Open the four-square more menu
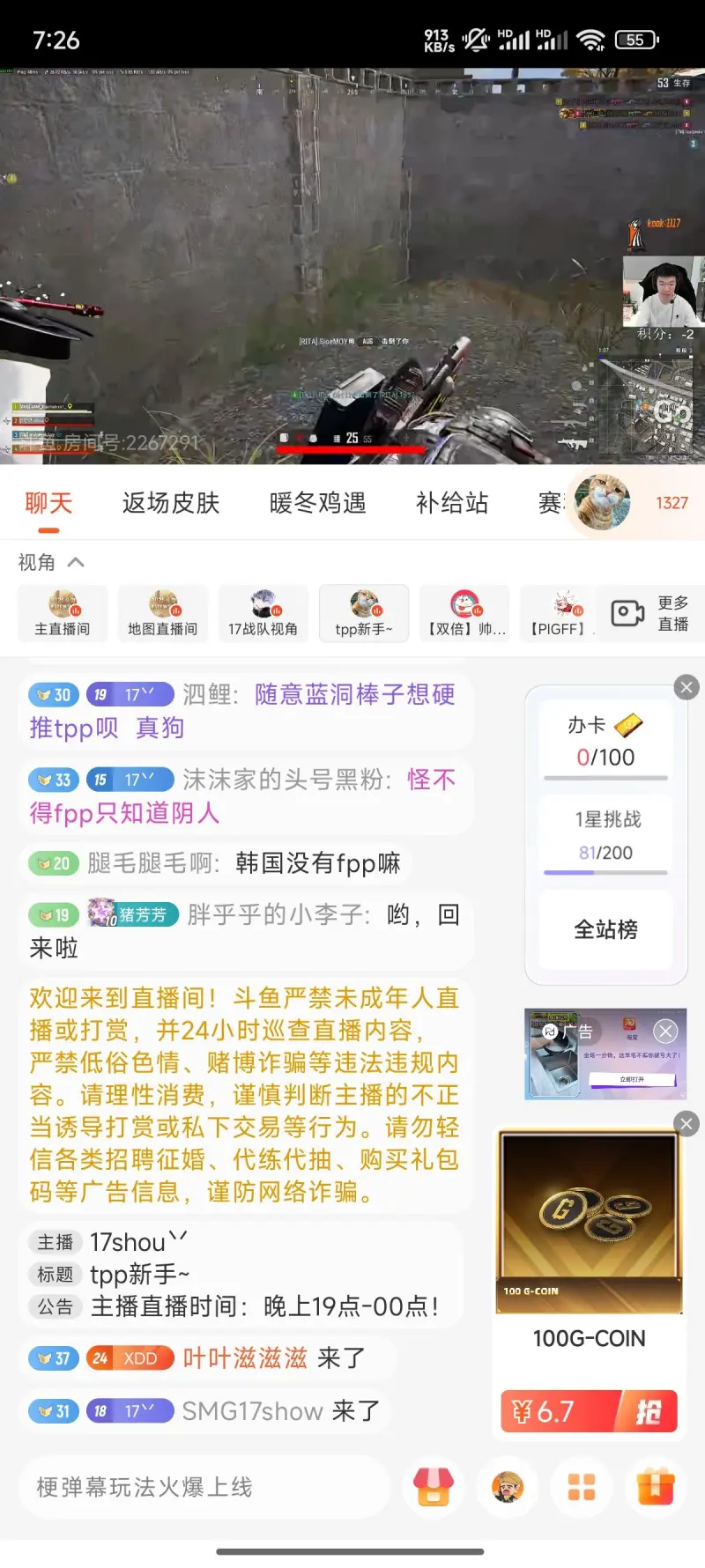Viewport: 705px width, 1568px height. click(582, 1487)
